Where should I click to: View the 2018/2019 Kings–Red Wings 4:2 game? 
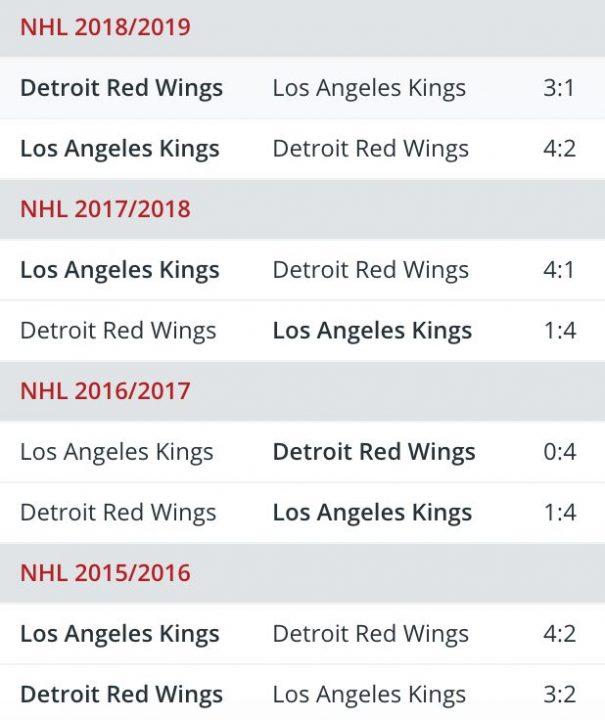pos(300,149)
